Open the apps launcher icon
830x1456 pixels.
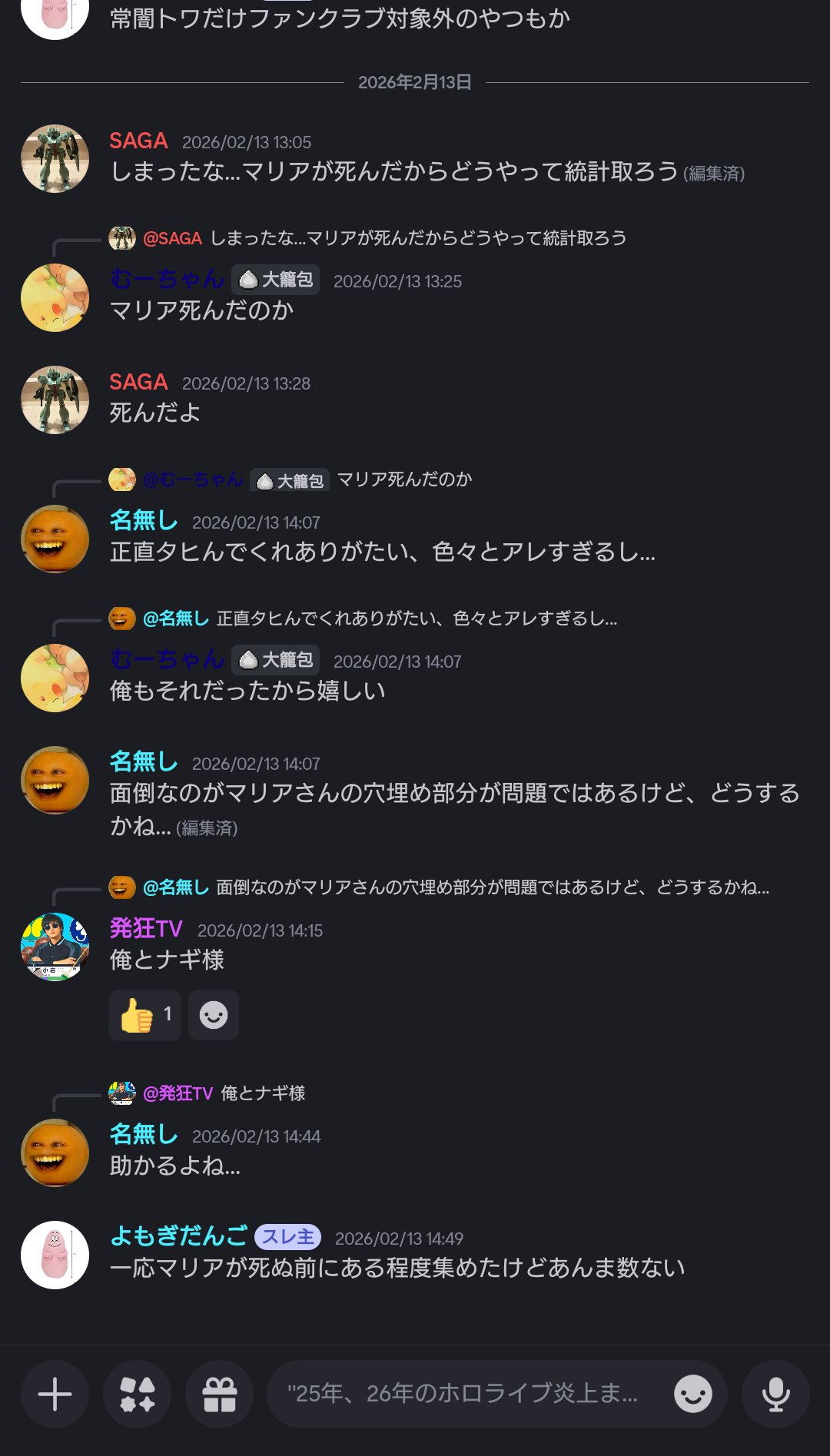(x=137, y=1394)
